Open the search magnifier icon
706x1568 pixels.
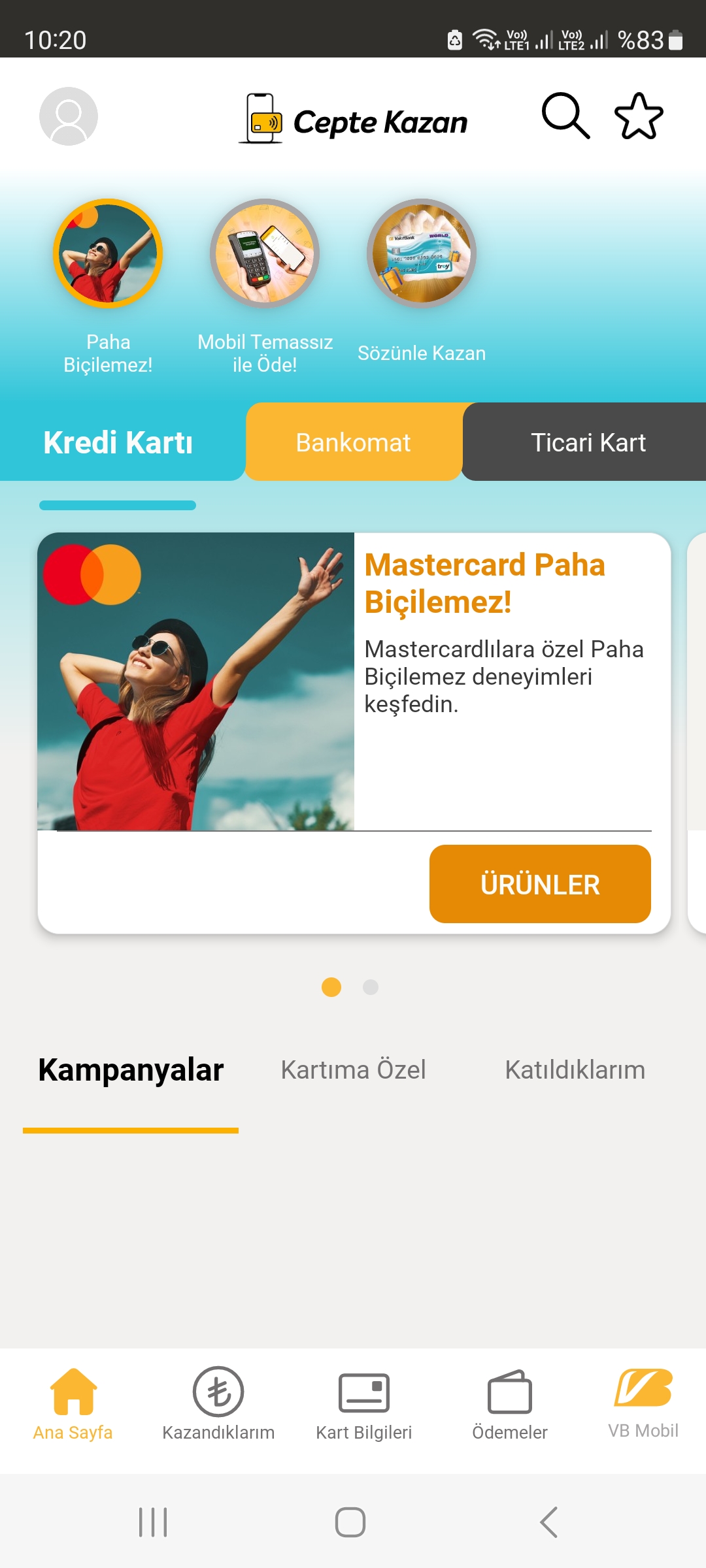click(x=565, y=116)
